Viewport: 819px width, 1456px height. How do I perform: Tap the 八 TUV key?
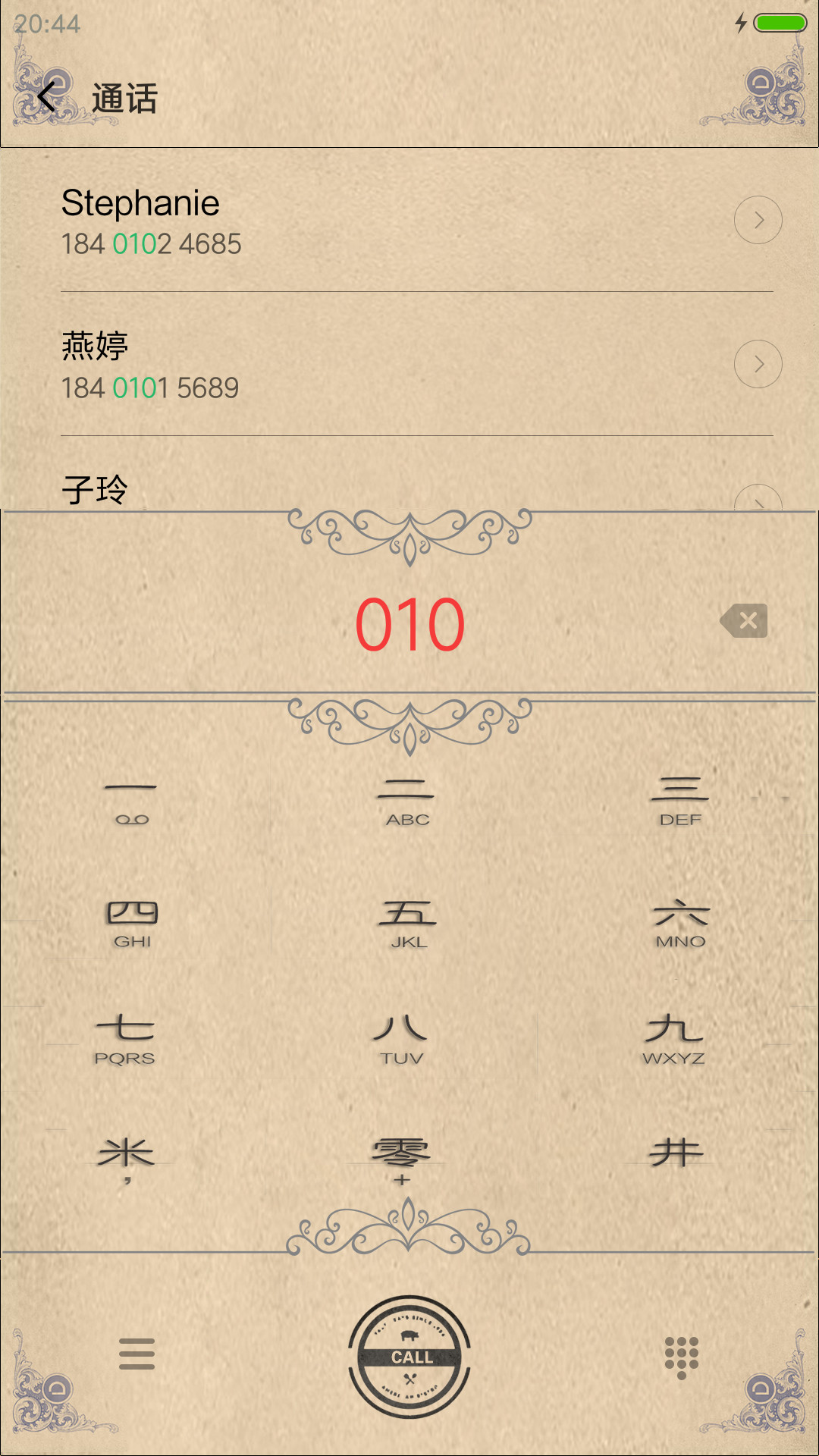(x=401, y=1040)
